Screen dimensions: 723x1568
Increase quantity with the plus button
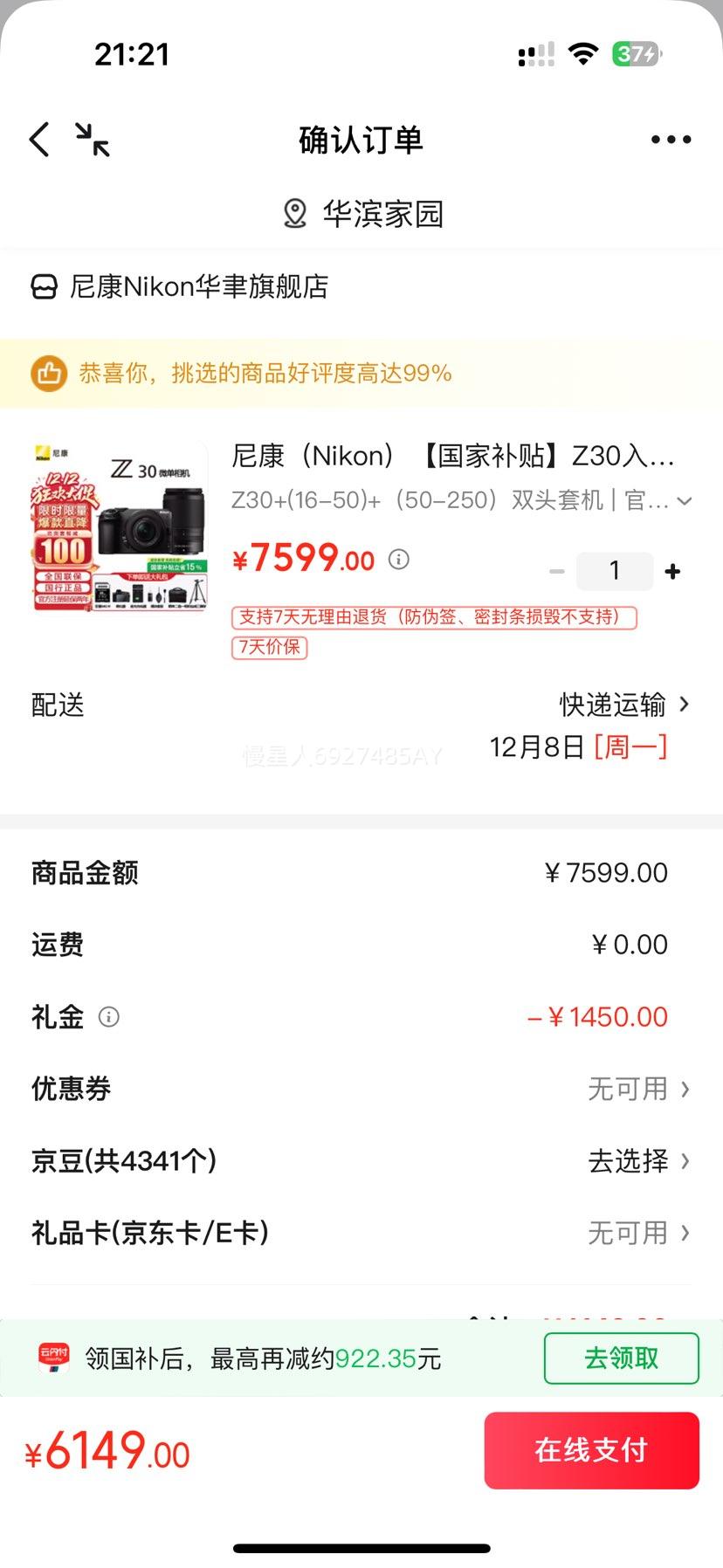coord(672,571)
